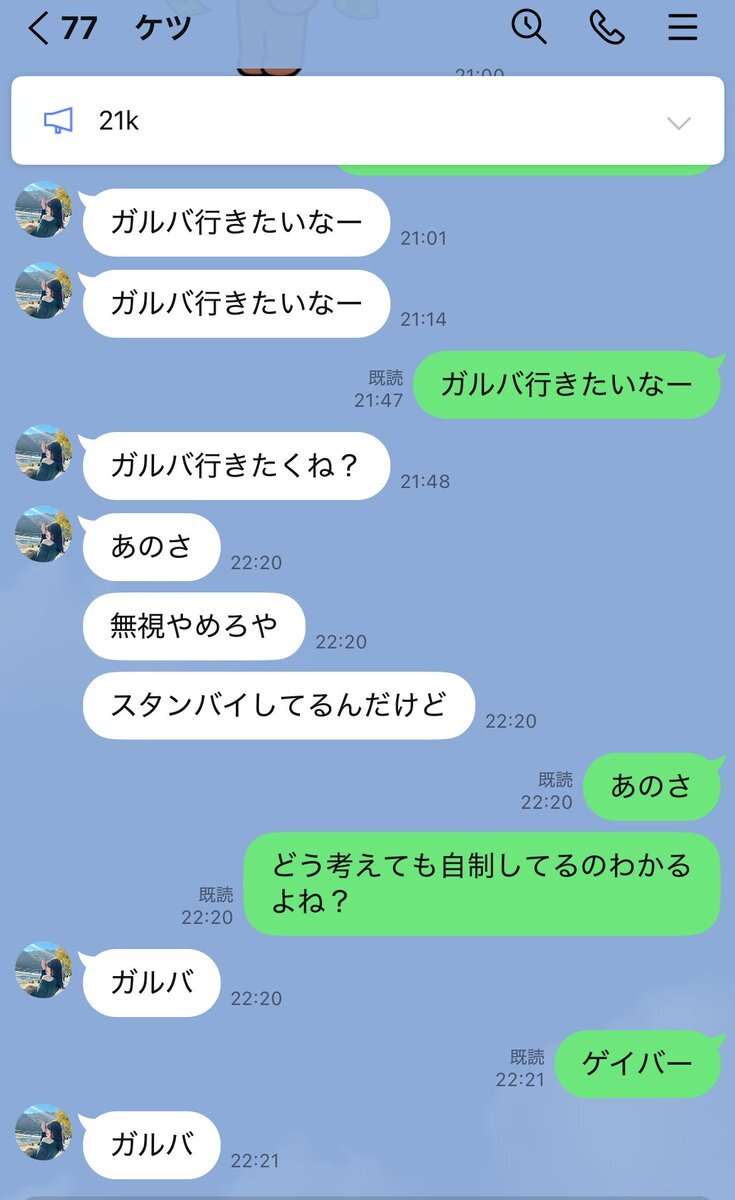This screenshot has width=735, height=1200.
Task: Open sender's profile photo beside ガルバ行きたくね？
Action: [44, 453]
